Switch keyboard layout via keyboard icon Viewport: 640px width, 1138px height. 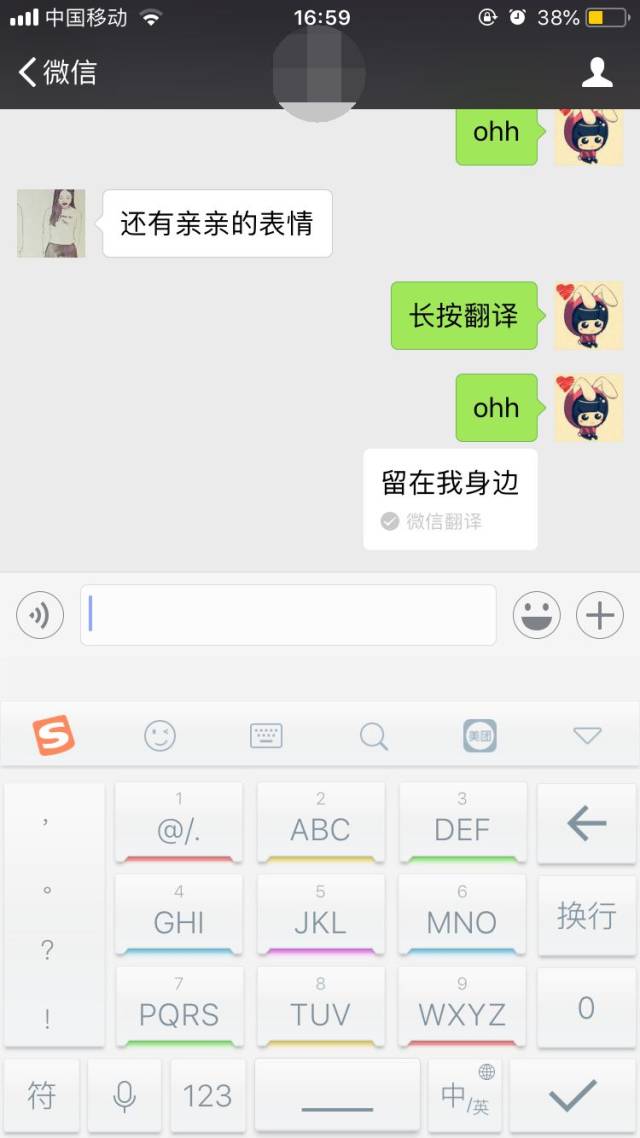266,736
